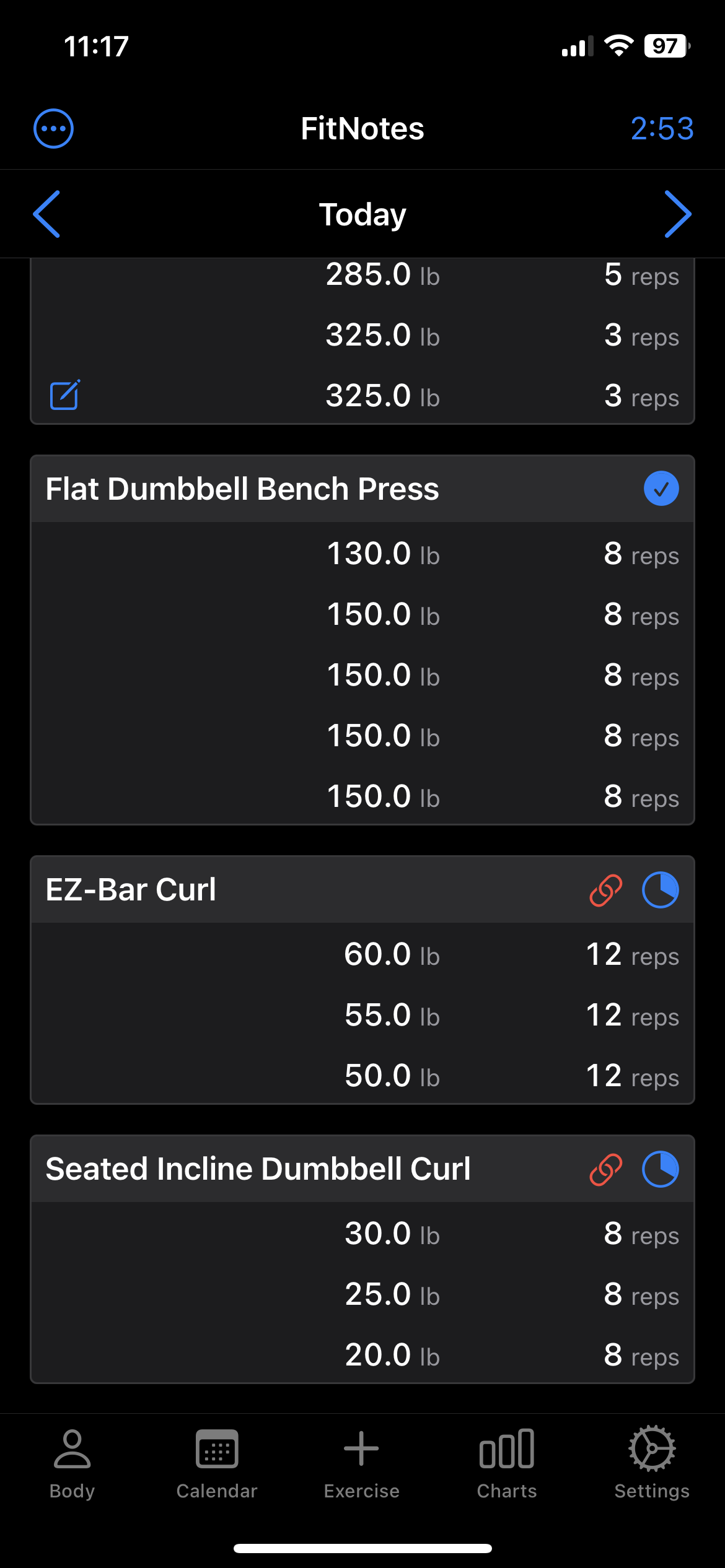The image size is (725, 1568).
Task: Select the Today date title
Action: 362,214
